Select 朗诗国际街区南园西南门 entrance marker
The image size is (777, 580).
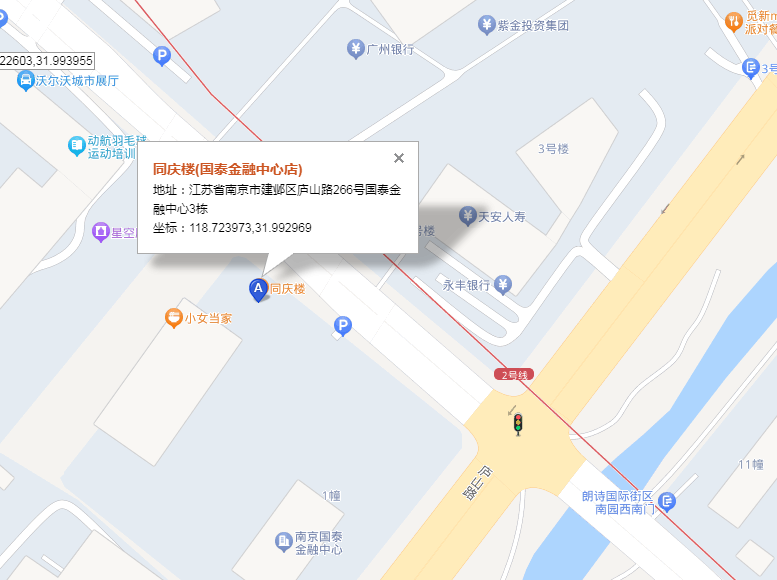[x=667, y=502]
